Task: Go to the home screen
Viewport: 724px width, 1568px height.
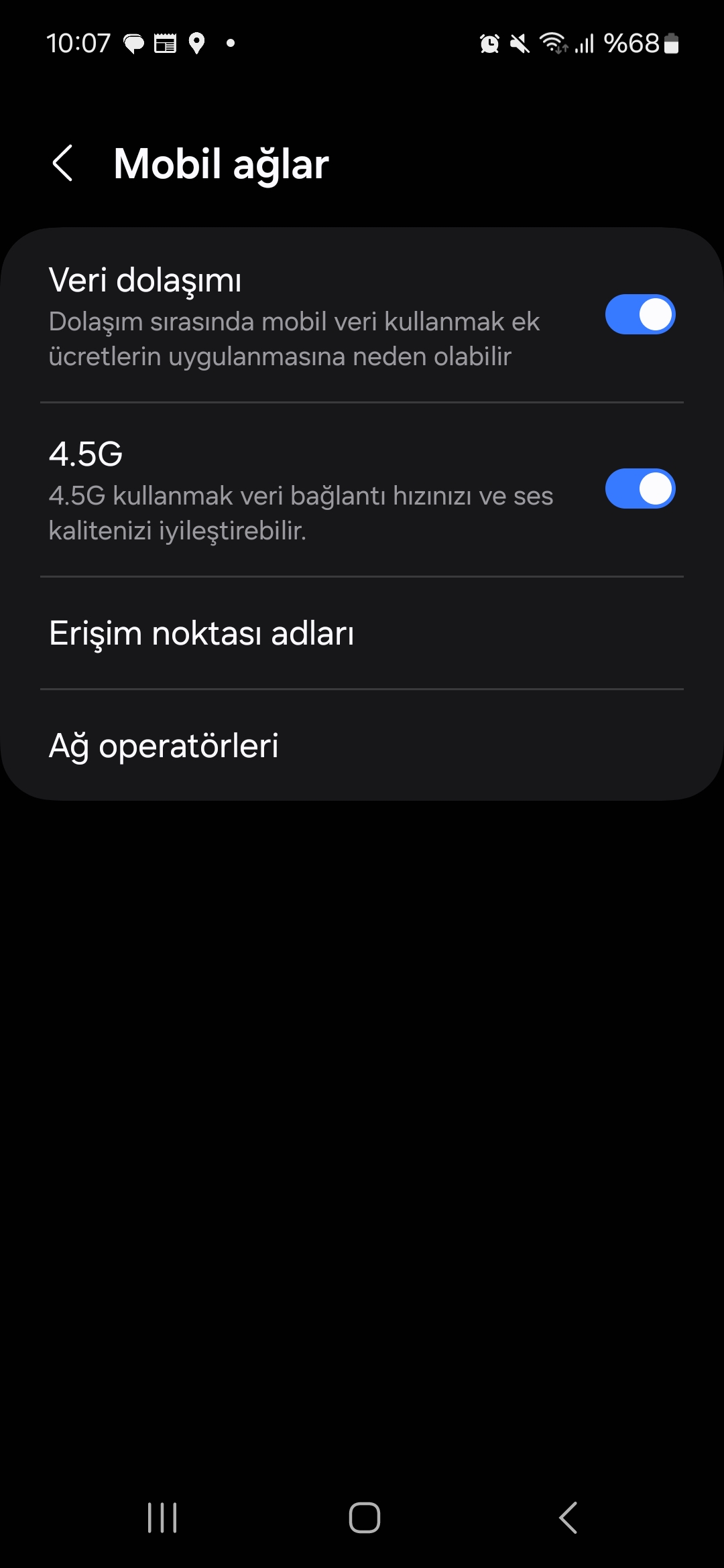Action: 364,1517
